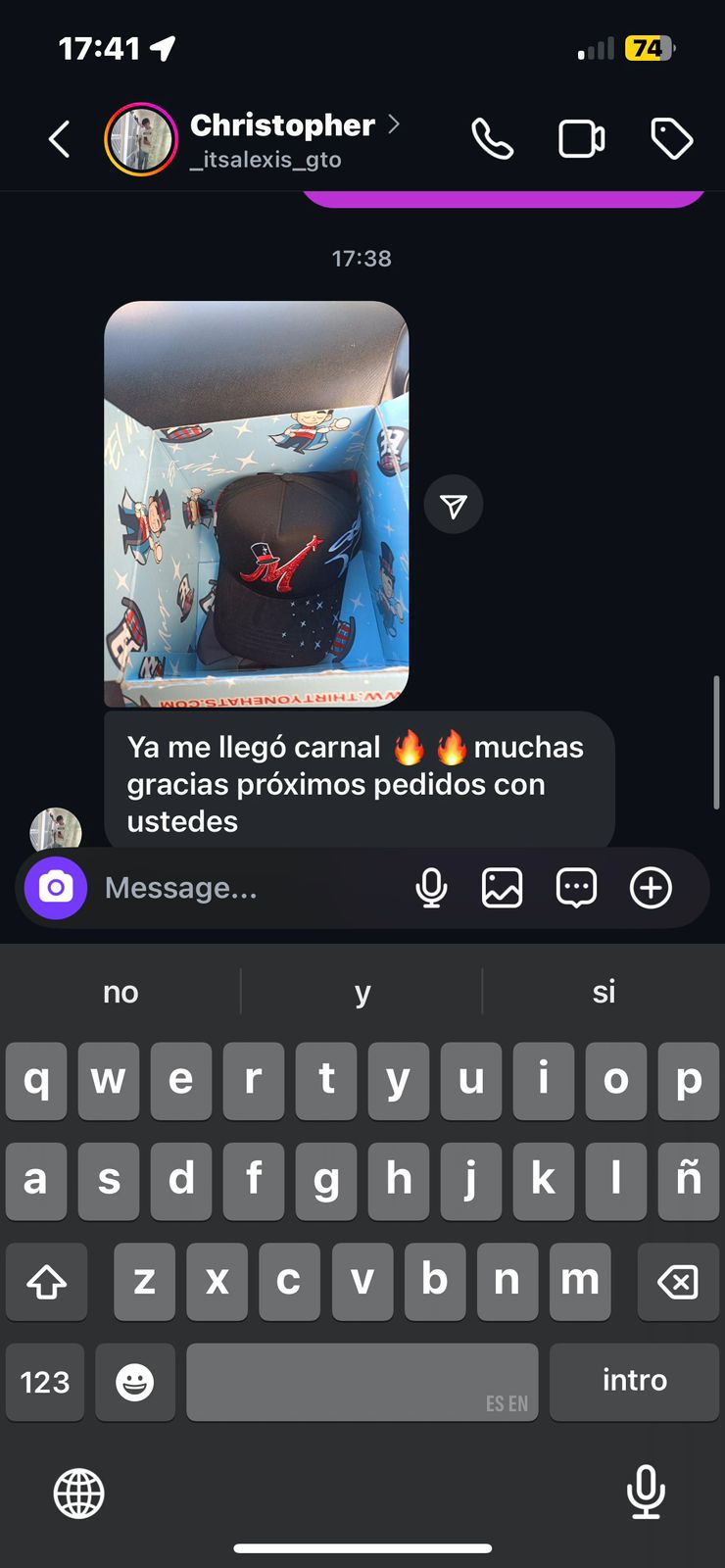Go back to the inbox list
Image resolution: width=725 pixels, height=1568 pixels.
click(60, 139)
